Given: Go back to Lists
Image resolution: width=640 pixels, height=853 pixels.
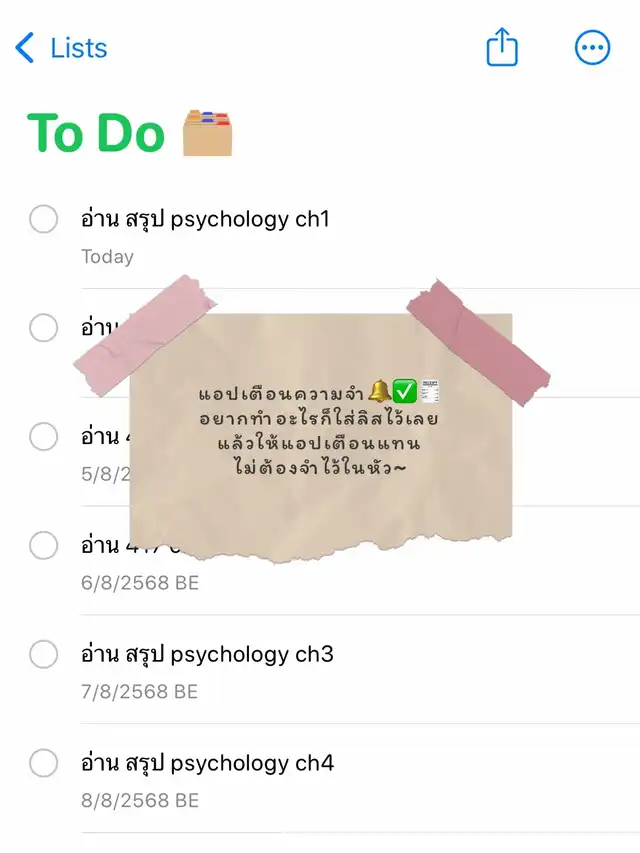Looking at the screenshot, I should click(61, 48).
